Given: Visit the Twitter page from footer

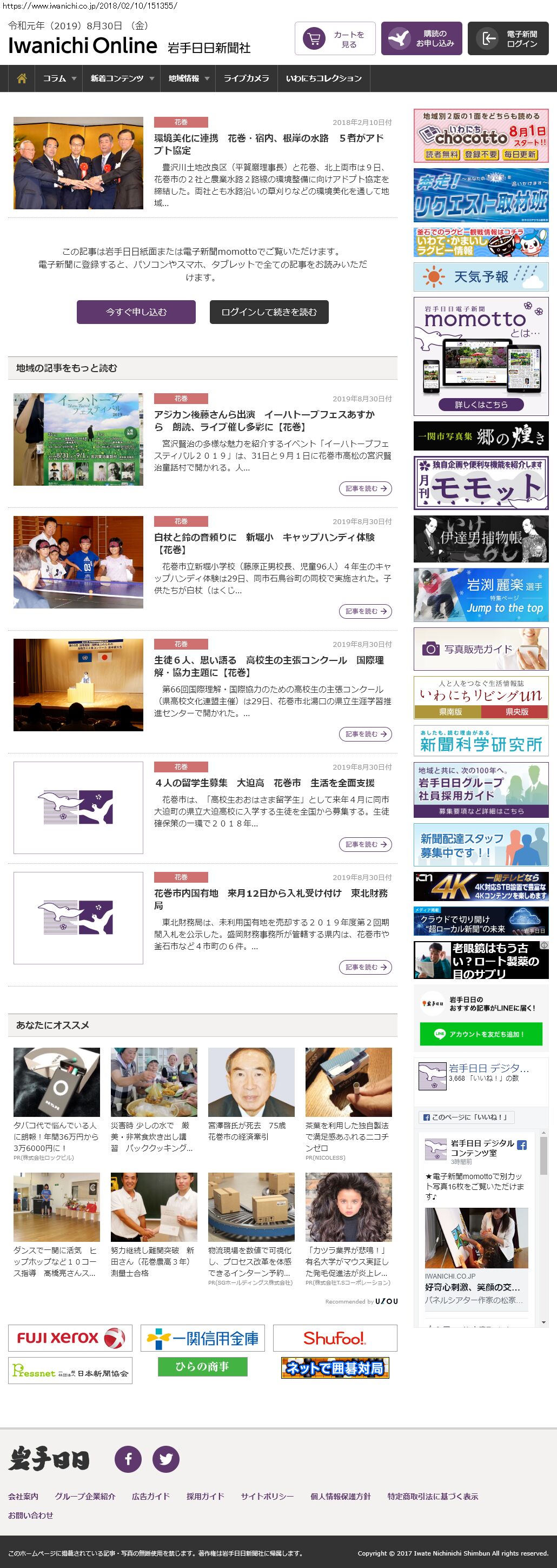Looking at the screenshot, I should pyautogui.click(x=165, y=1459).
